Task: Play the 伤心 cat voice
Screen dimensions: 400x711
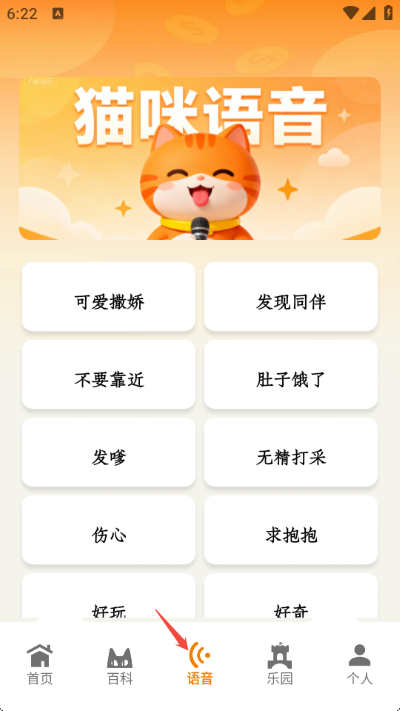Action: [109, 530]
